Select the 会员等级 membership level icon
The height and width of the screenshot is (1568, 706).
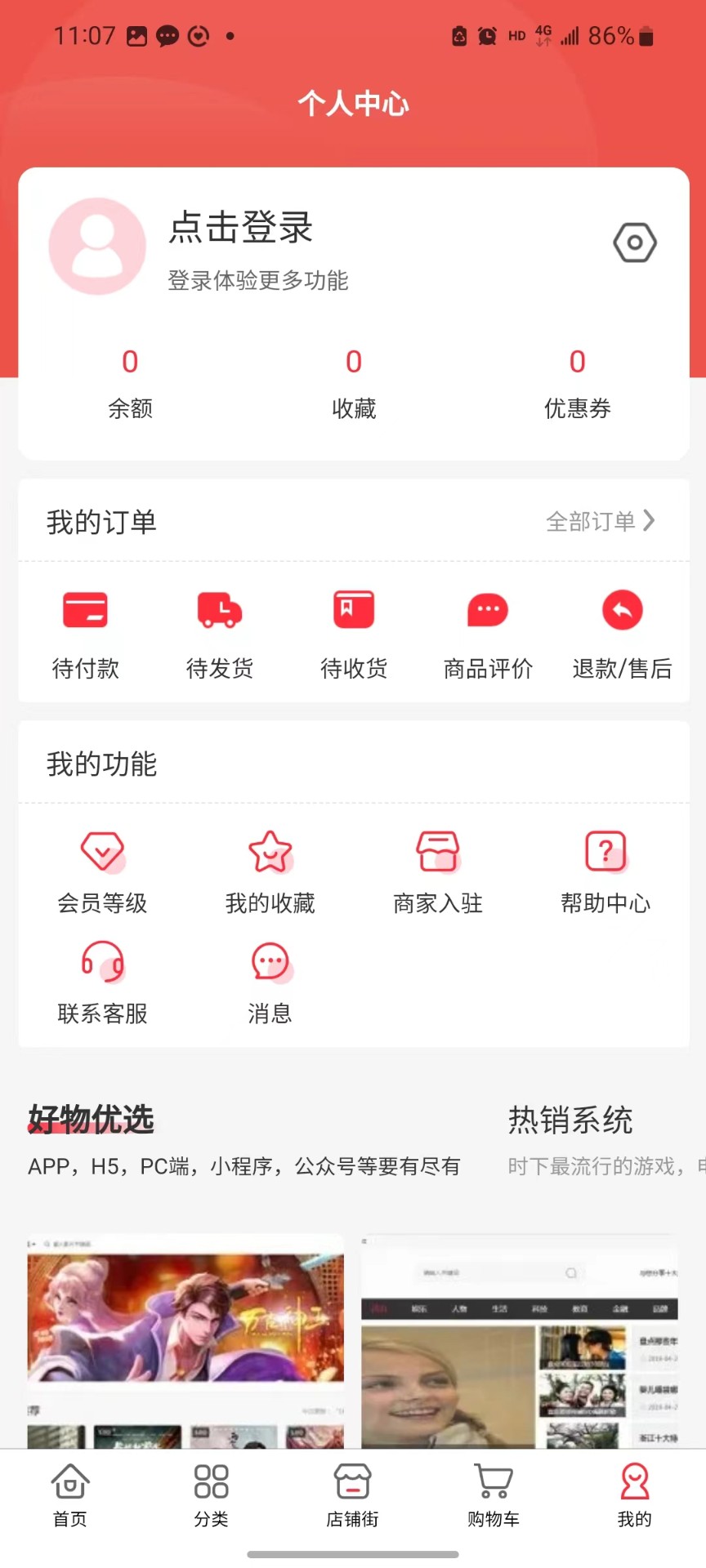coord(102,852)
